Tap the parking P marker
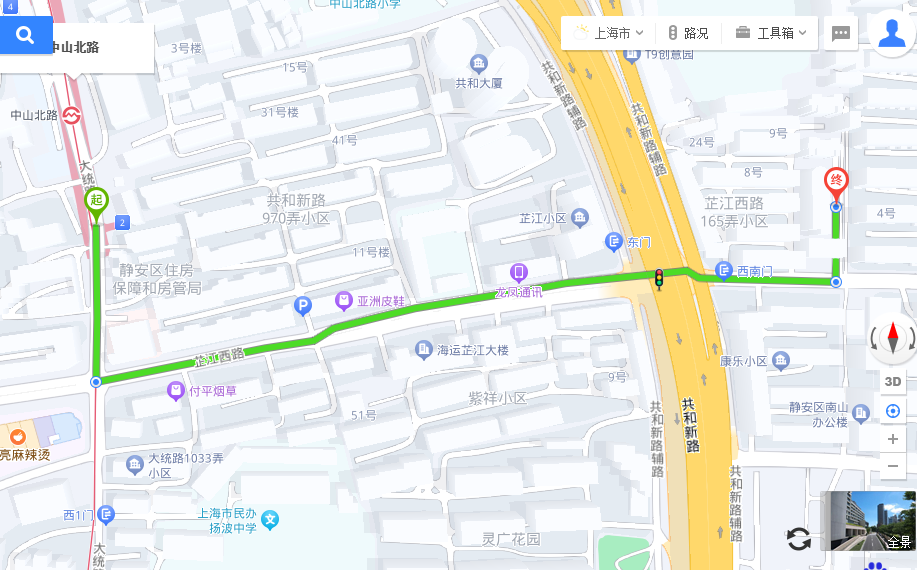The image size is (917, 570). pyautogui.click(x=303, y=306)
